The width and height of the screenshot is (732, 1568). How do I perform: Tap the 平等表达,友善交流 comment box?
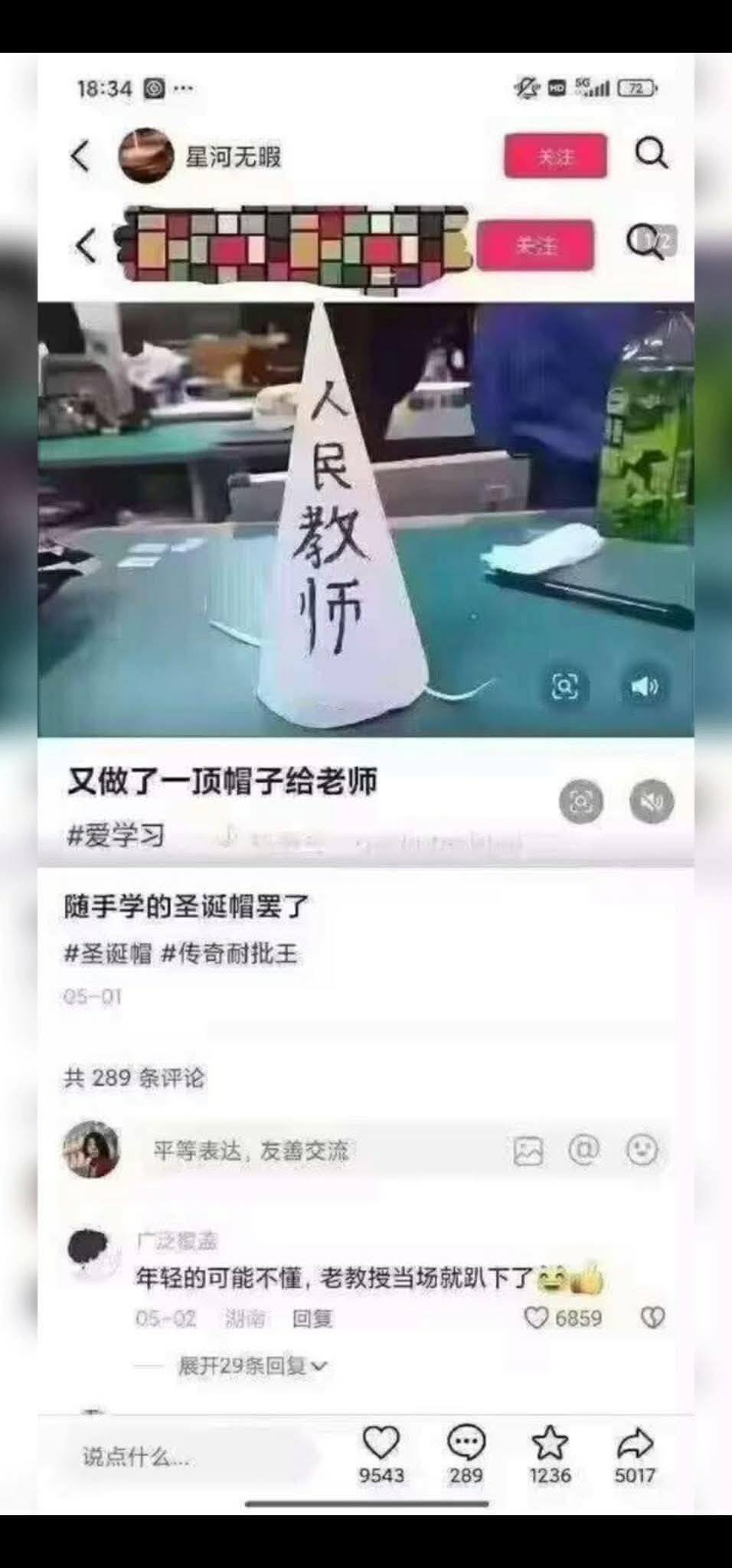306,1150
